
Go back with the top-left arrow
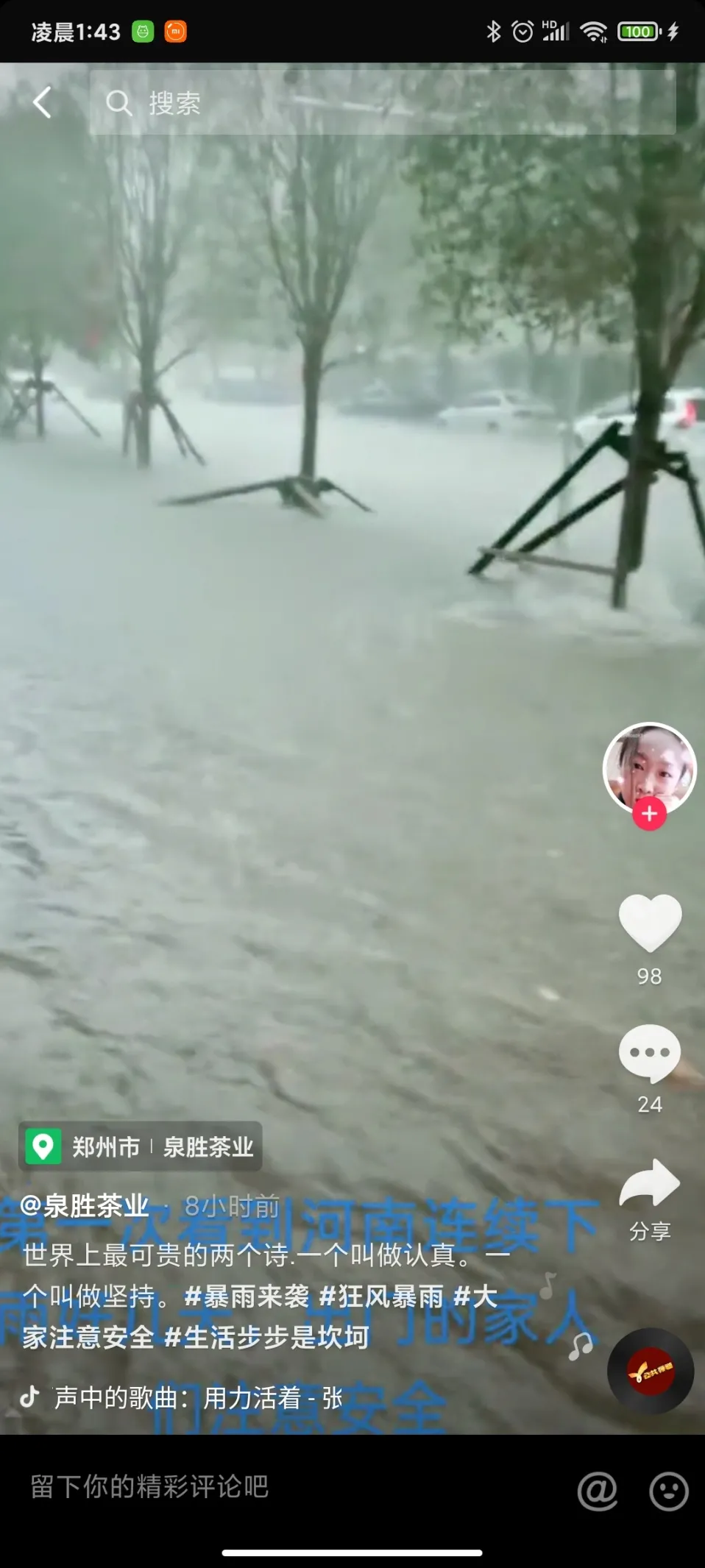coord(43,102)
